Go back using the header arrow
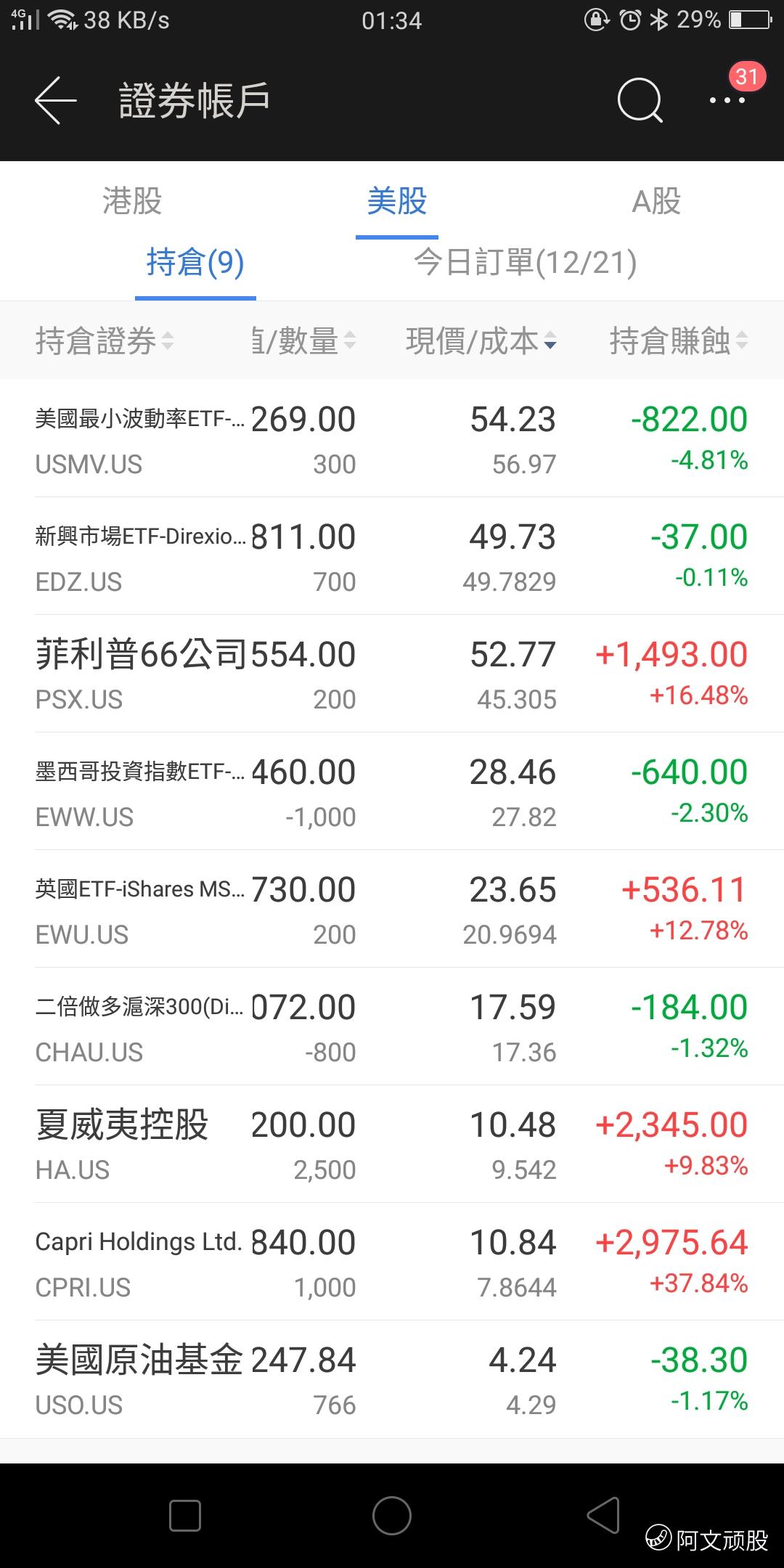Screen dimensions: 784x1568 (55, 100)
